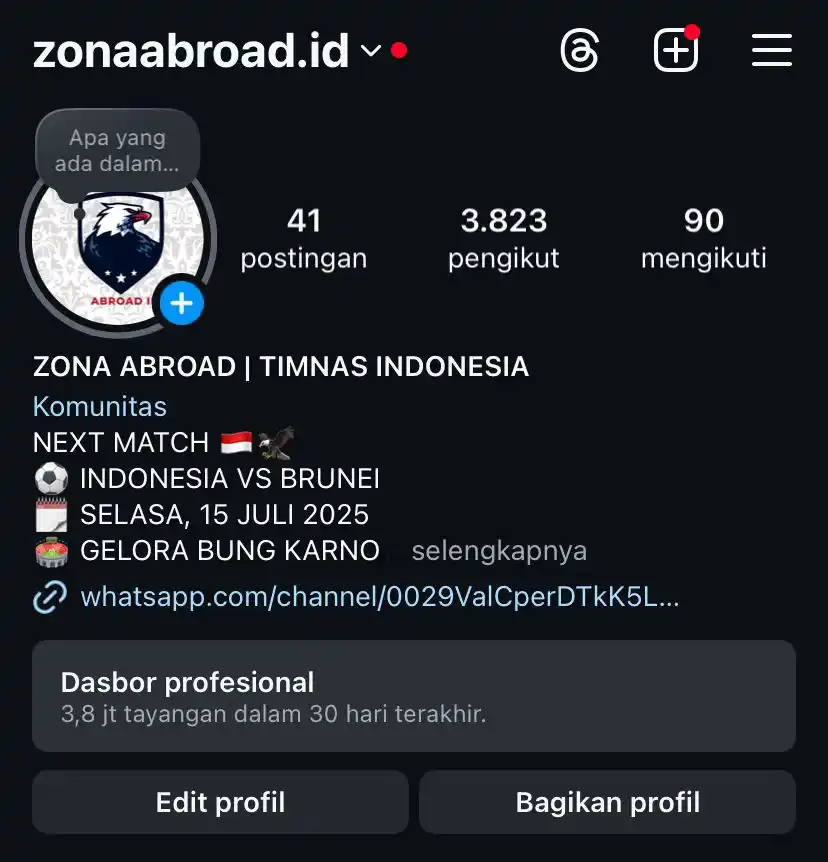
Task: Tap Bagikan profil button
Action: (607, 802)
